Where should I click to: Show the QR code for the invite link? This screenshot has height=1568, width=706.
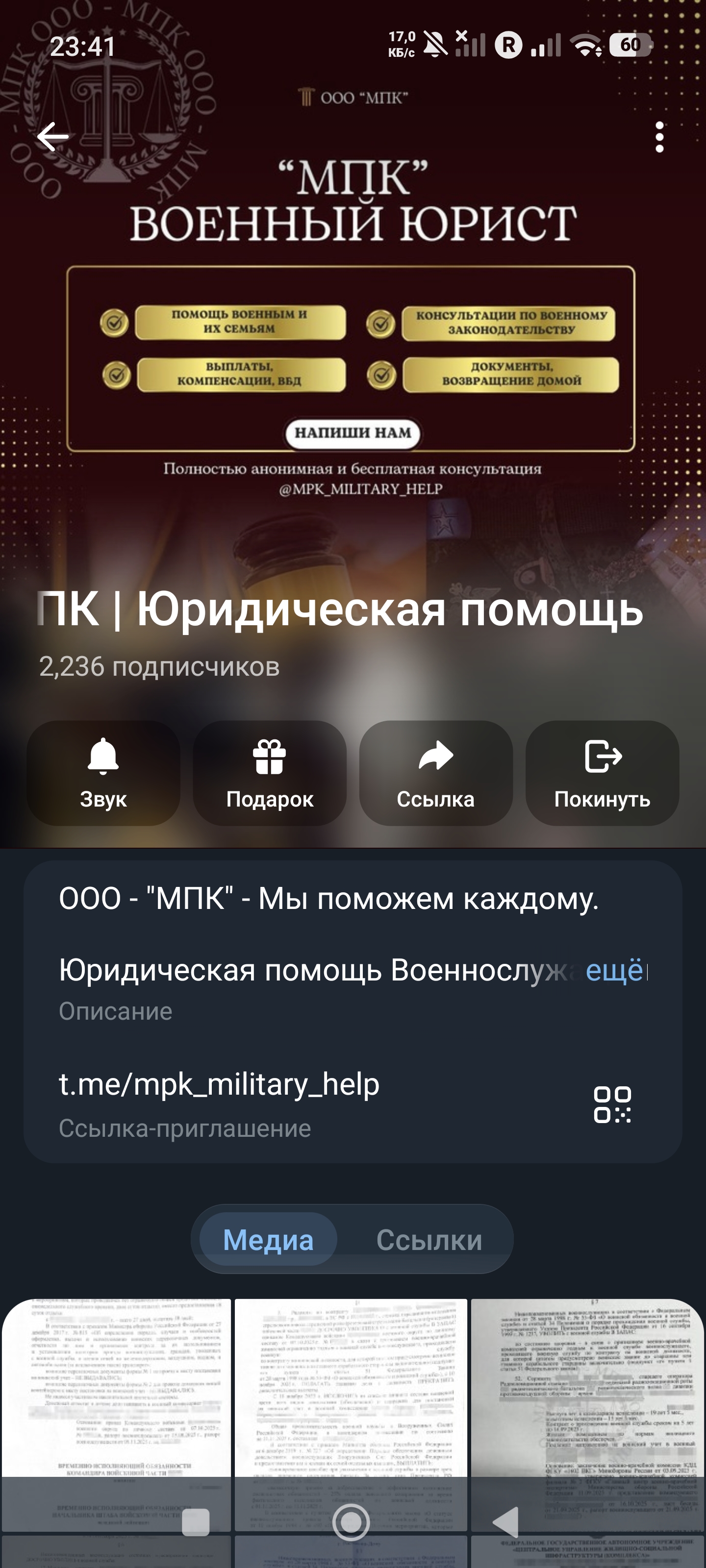(x=612, y=1104)
